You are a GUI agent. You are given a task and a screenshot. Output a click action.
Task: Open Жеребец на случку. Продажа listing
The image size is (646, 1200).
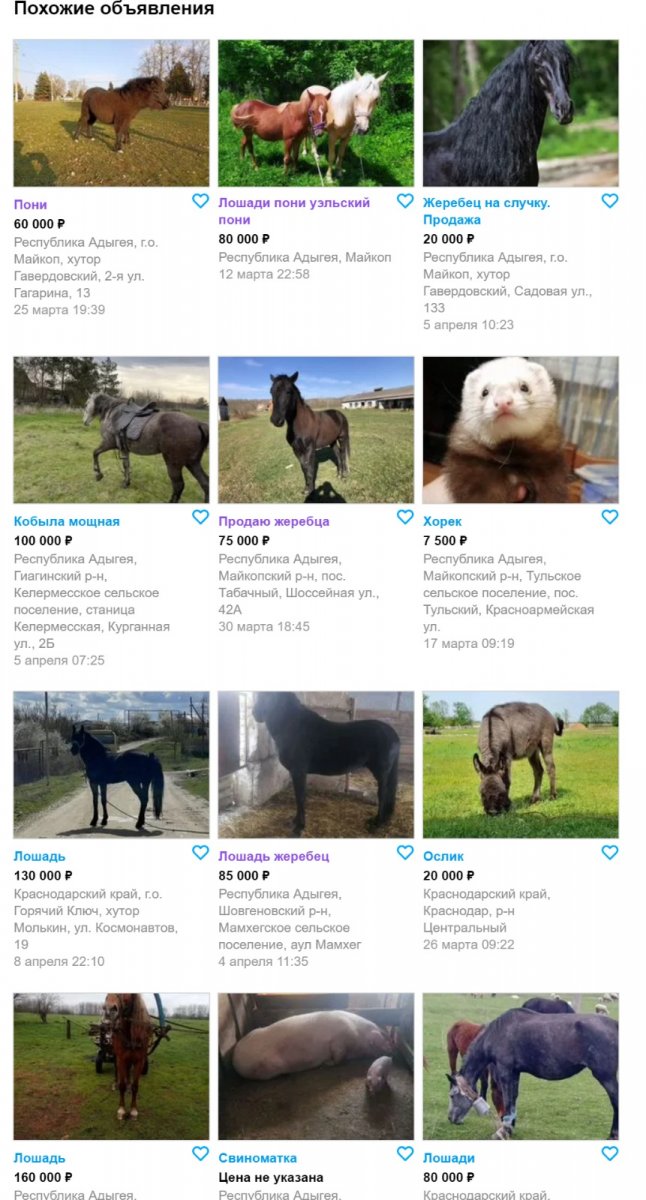(x=486, y=203)
